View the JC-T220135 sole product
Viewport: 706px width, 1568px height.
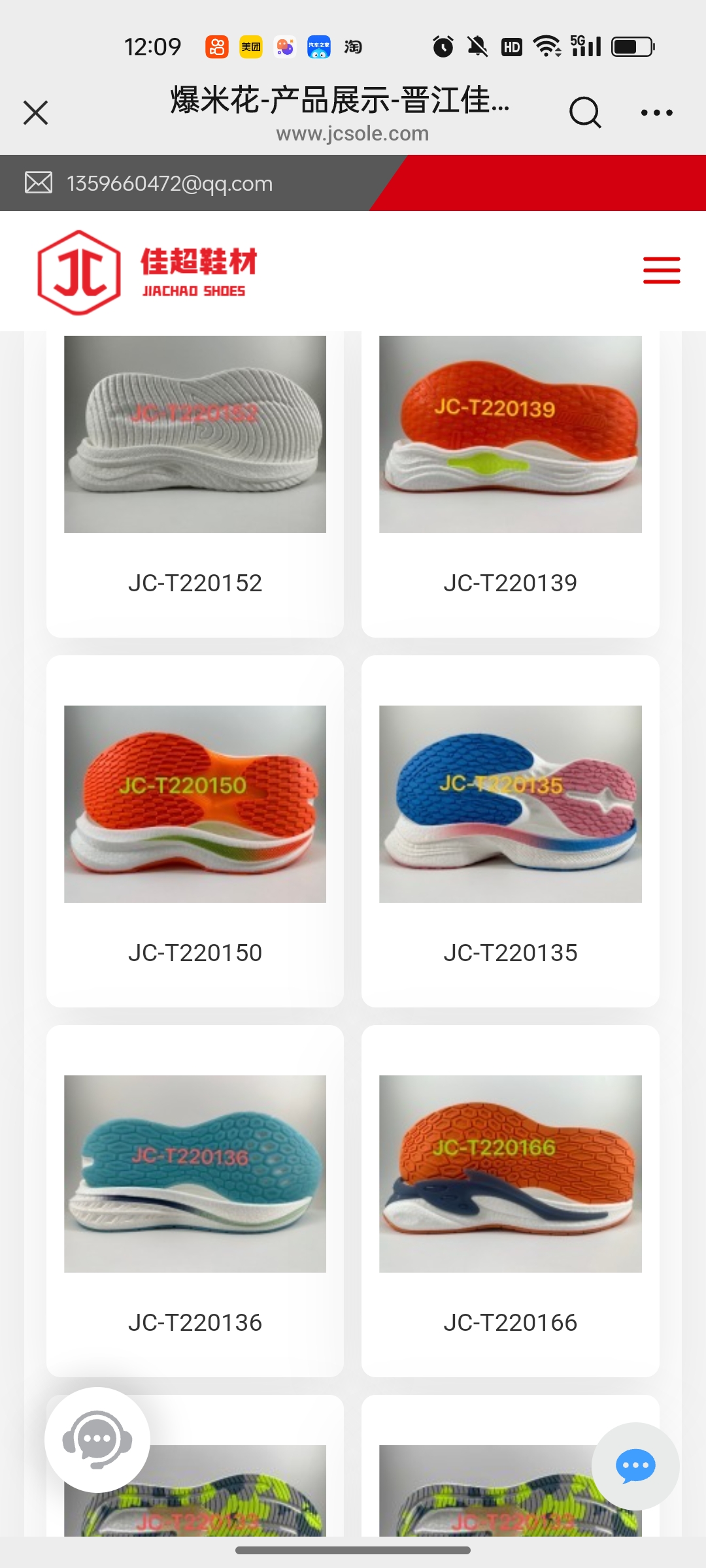point(510,830)
